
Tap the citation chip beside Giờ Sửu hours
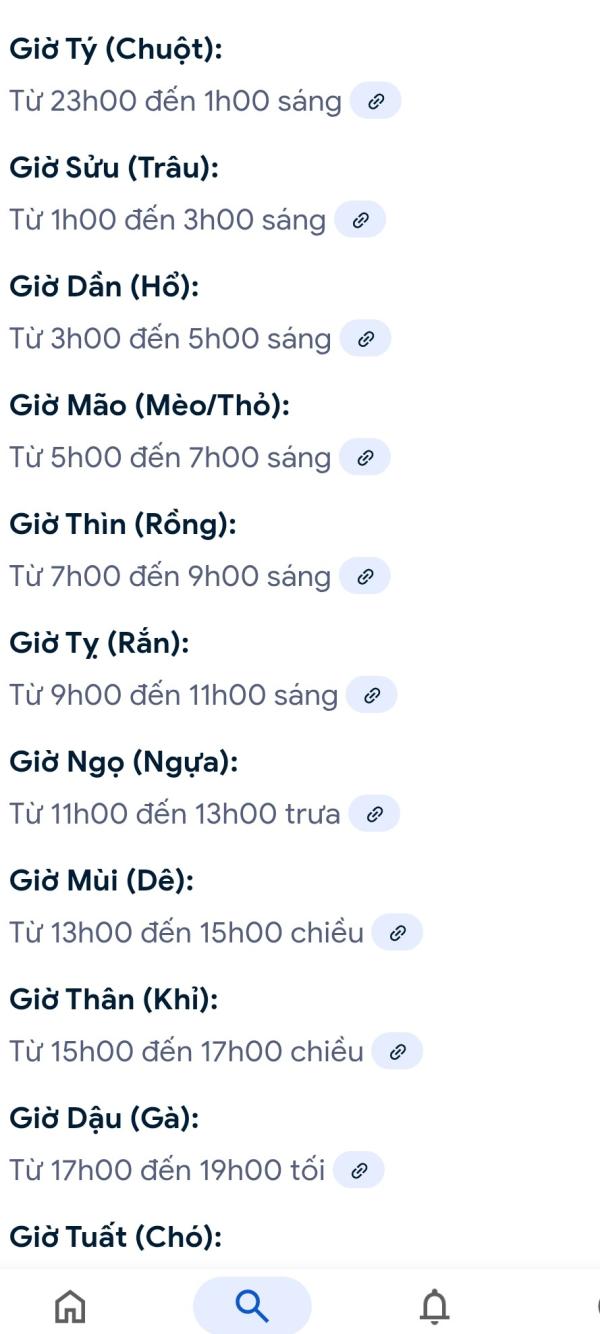pos(360,220)
